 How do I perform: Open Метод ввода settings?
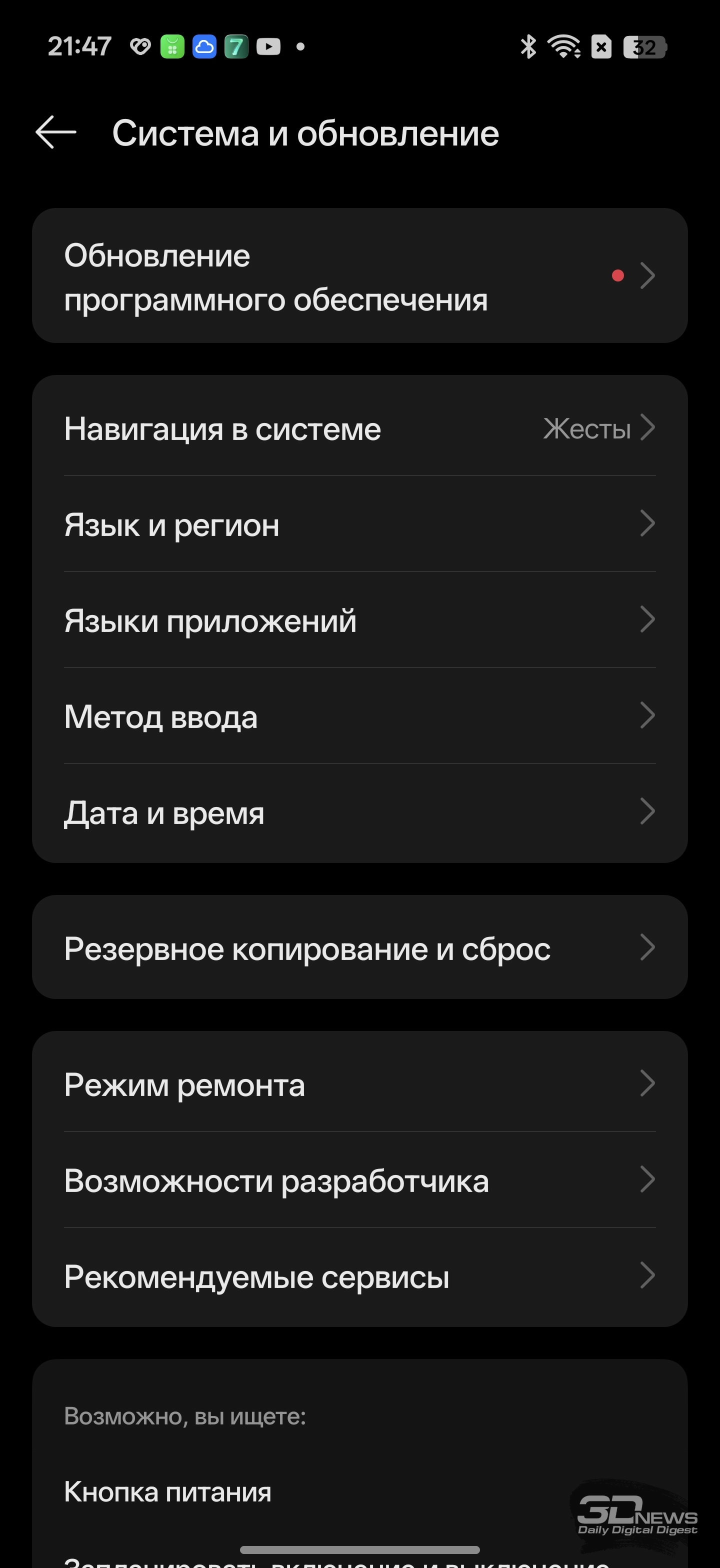click(x=359, y=716)
